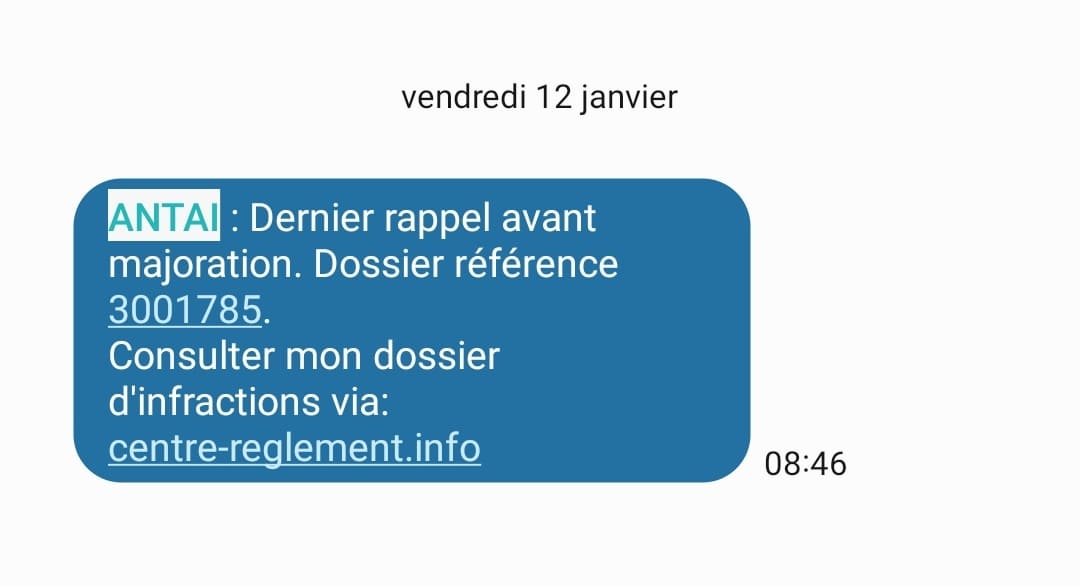Open the centre-reglement.info link
The image size is (1080, 586).
(294, 447)
